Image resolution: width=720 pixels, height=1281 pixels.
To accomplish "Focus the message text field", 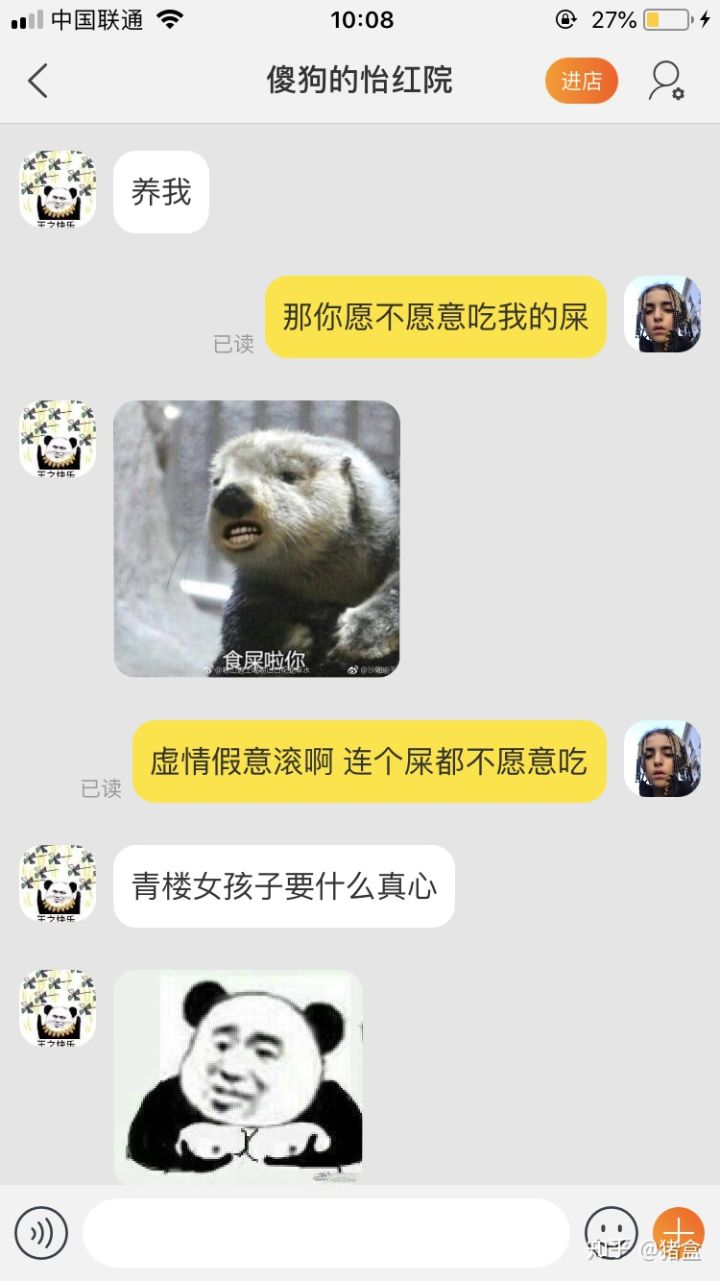I will 325,1232.
